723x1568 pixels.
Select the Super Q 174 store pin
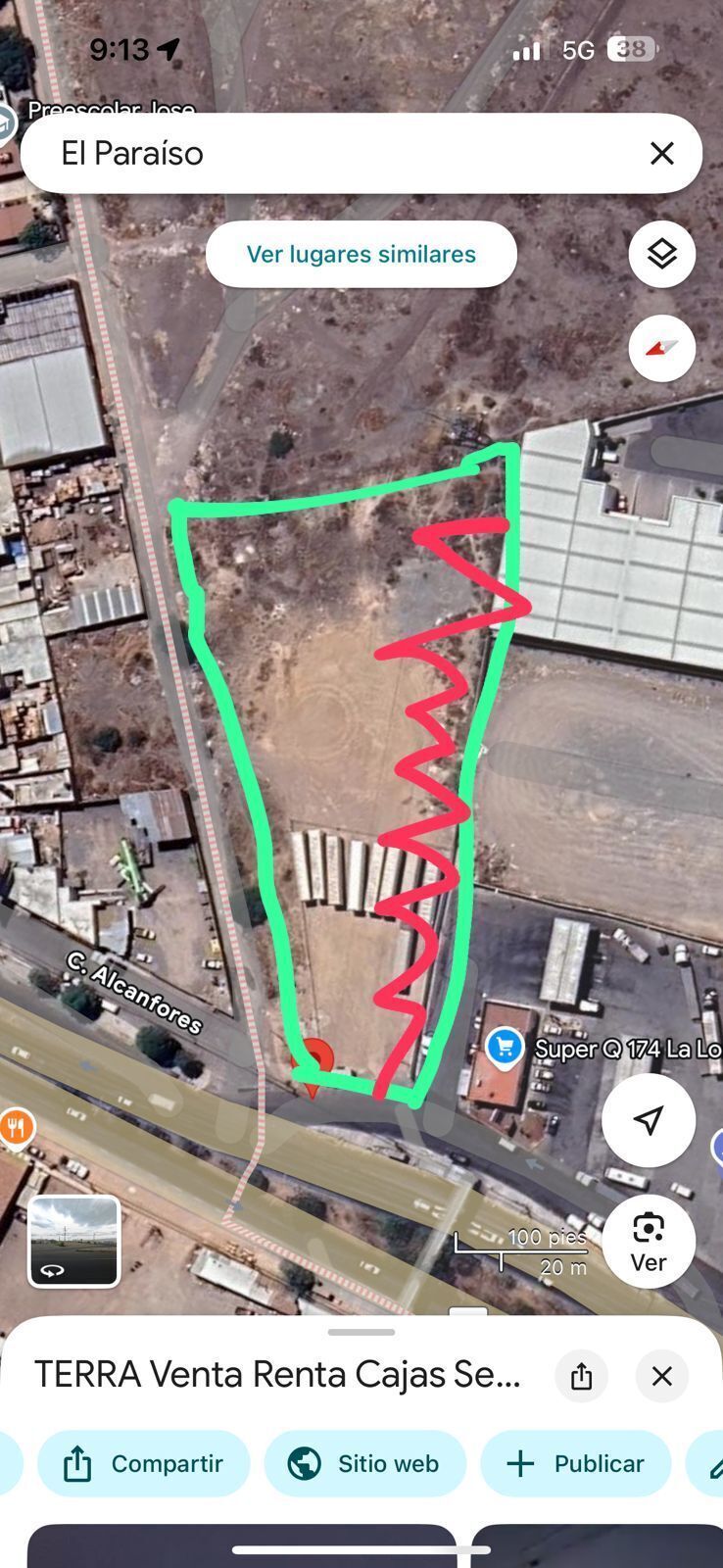tap(506, 1048)
